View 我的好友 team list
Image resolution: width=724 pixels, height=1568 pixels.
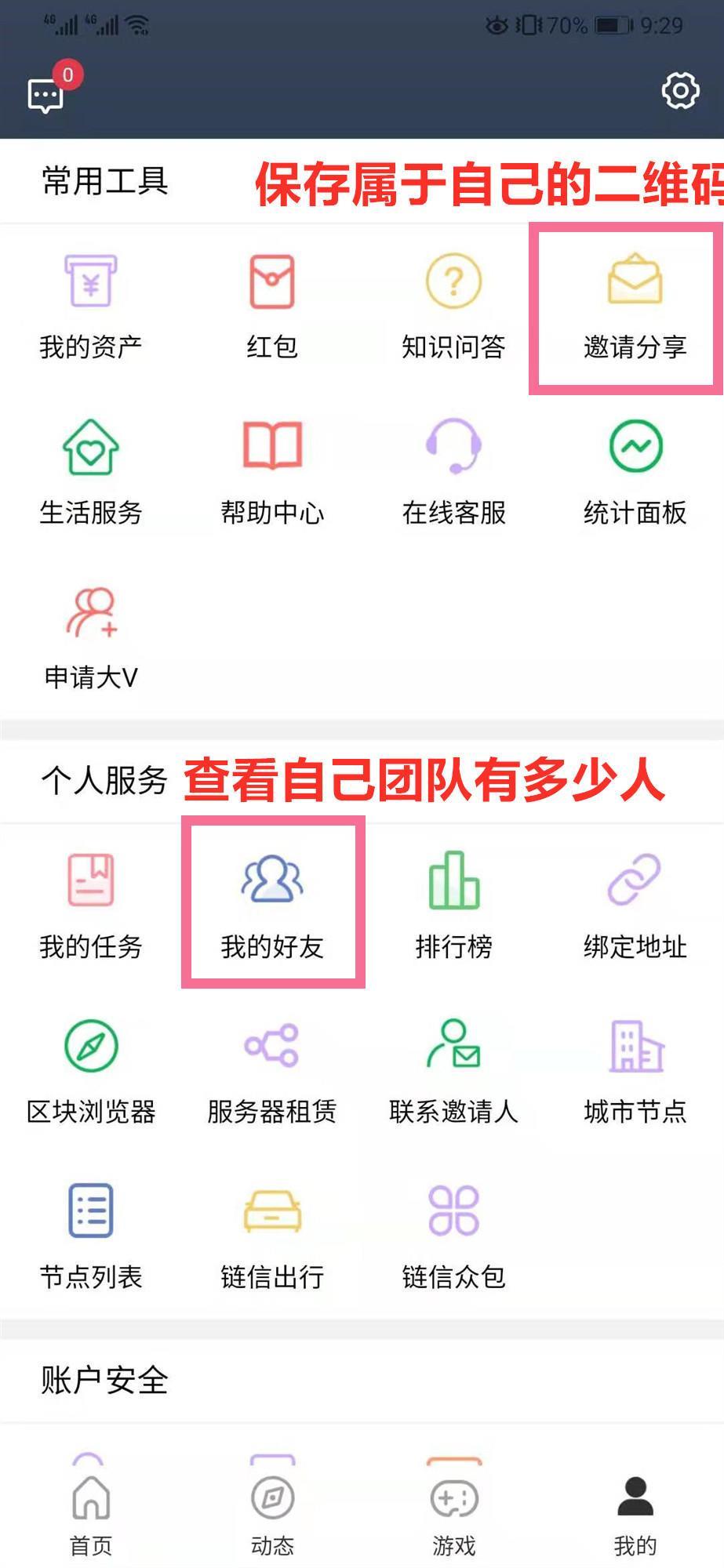pyautogui.click(x=272, y=907)
